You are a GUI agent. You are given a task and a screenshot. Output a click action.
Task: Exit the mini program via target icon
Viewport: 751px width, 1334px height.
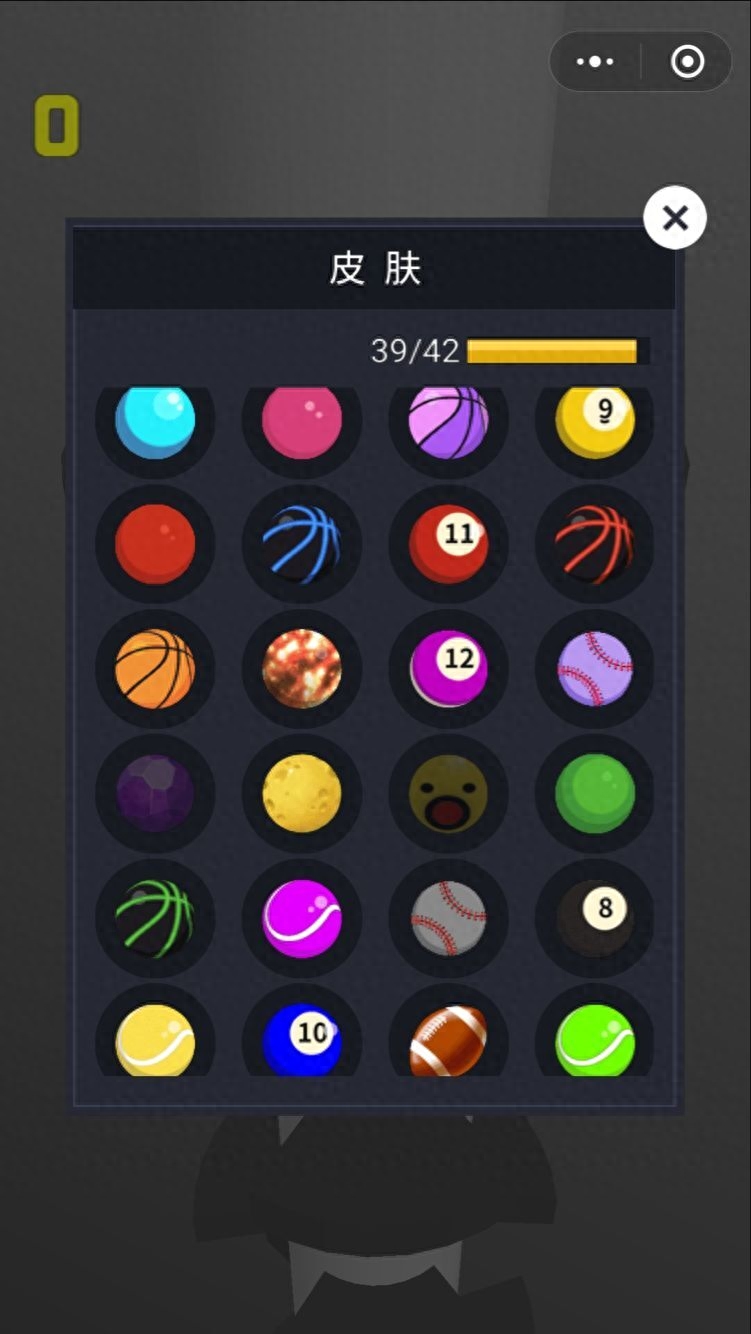687,62
